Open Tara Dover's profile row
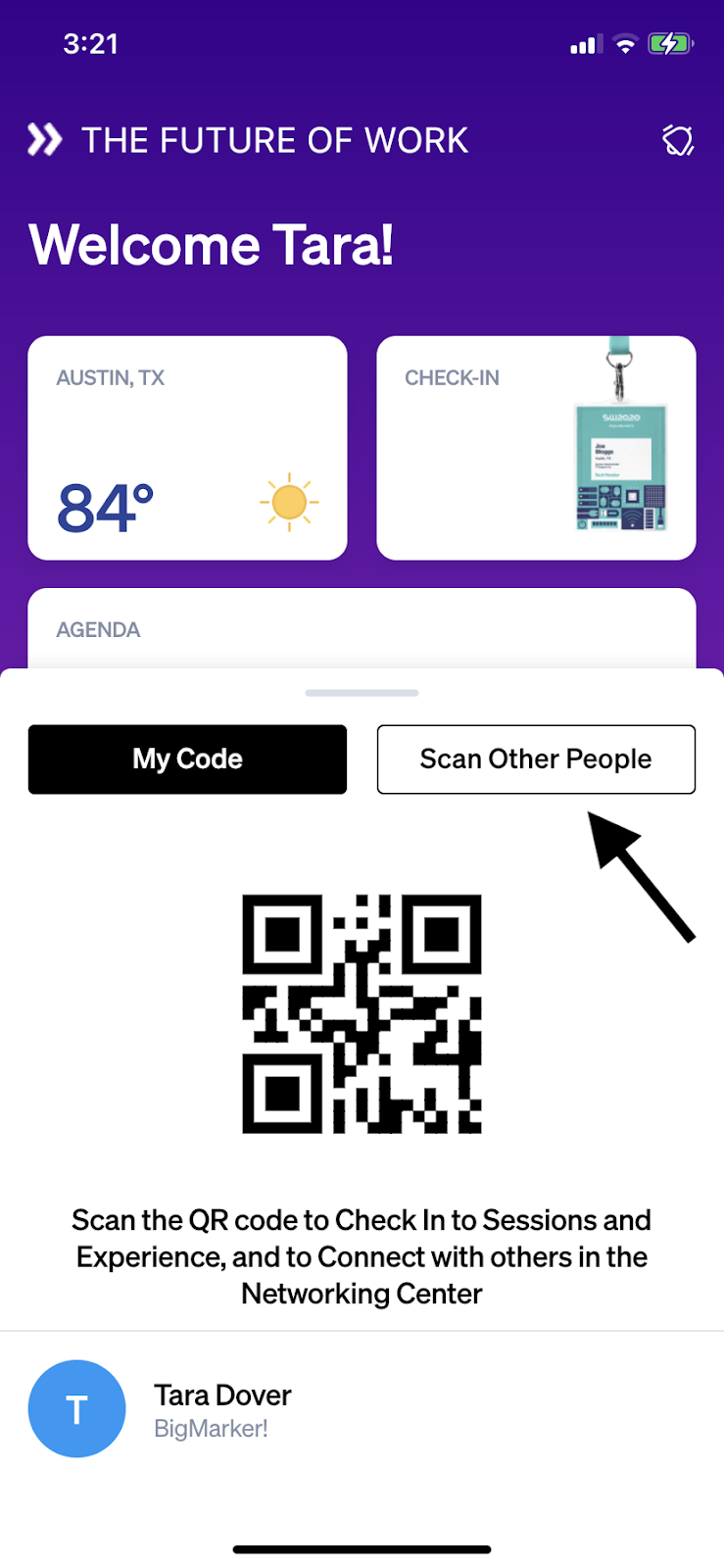 tap(362, 1409)
